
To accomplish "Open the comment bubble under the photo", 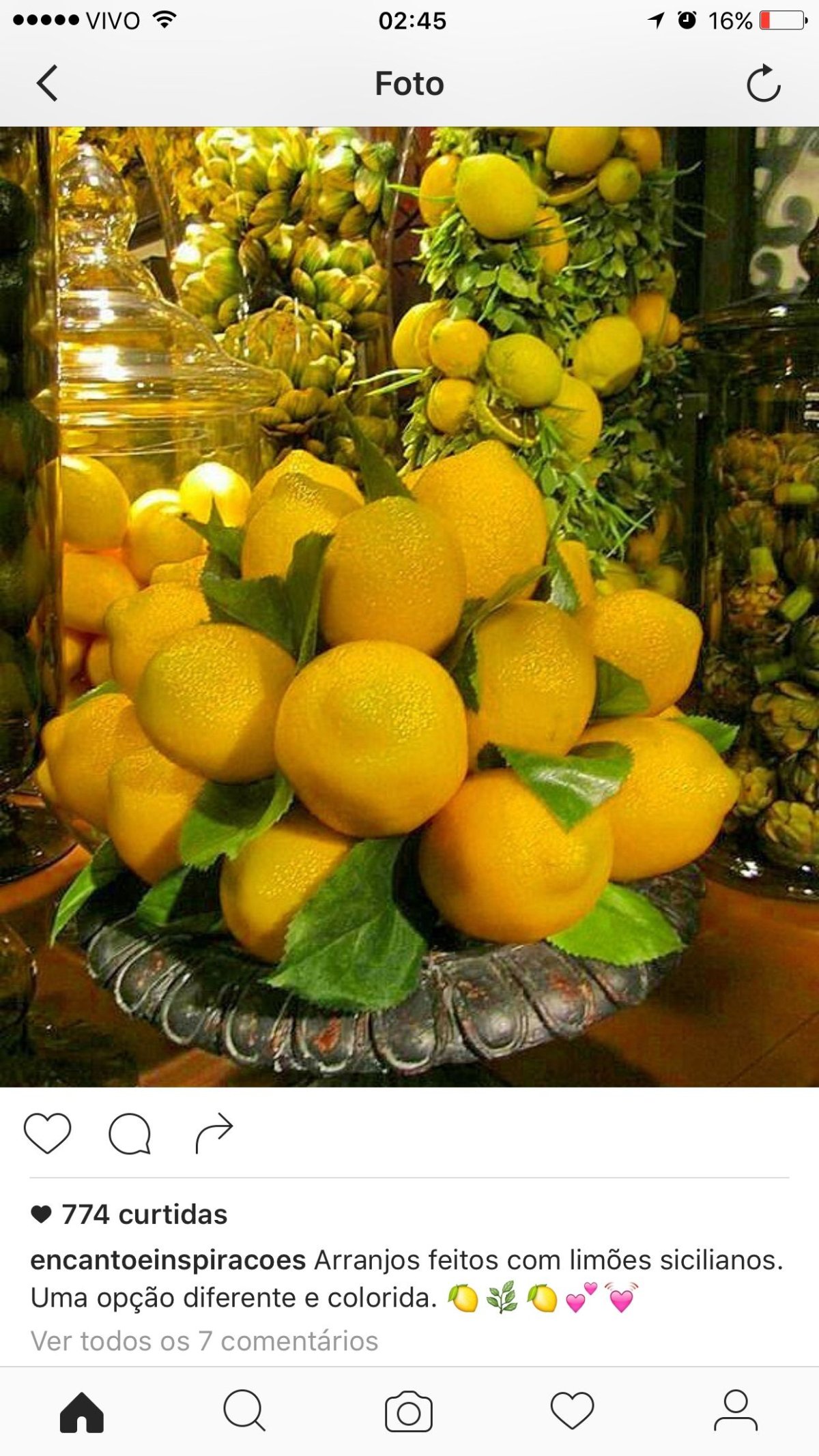I will tap(129, 1133).
